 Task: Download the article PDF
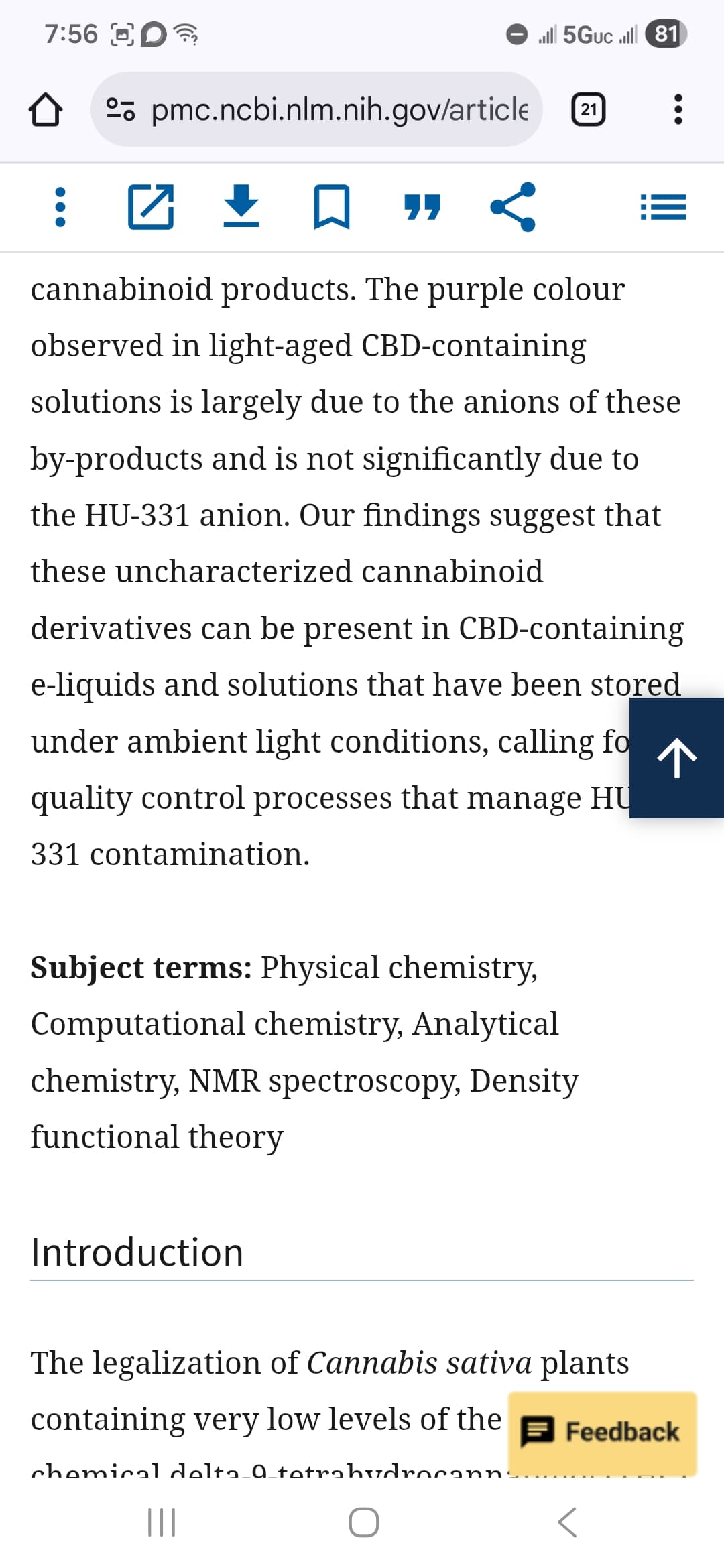coord(241,207)
